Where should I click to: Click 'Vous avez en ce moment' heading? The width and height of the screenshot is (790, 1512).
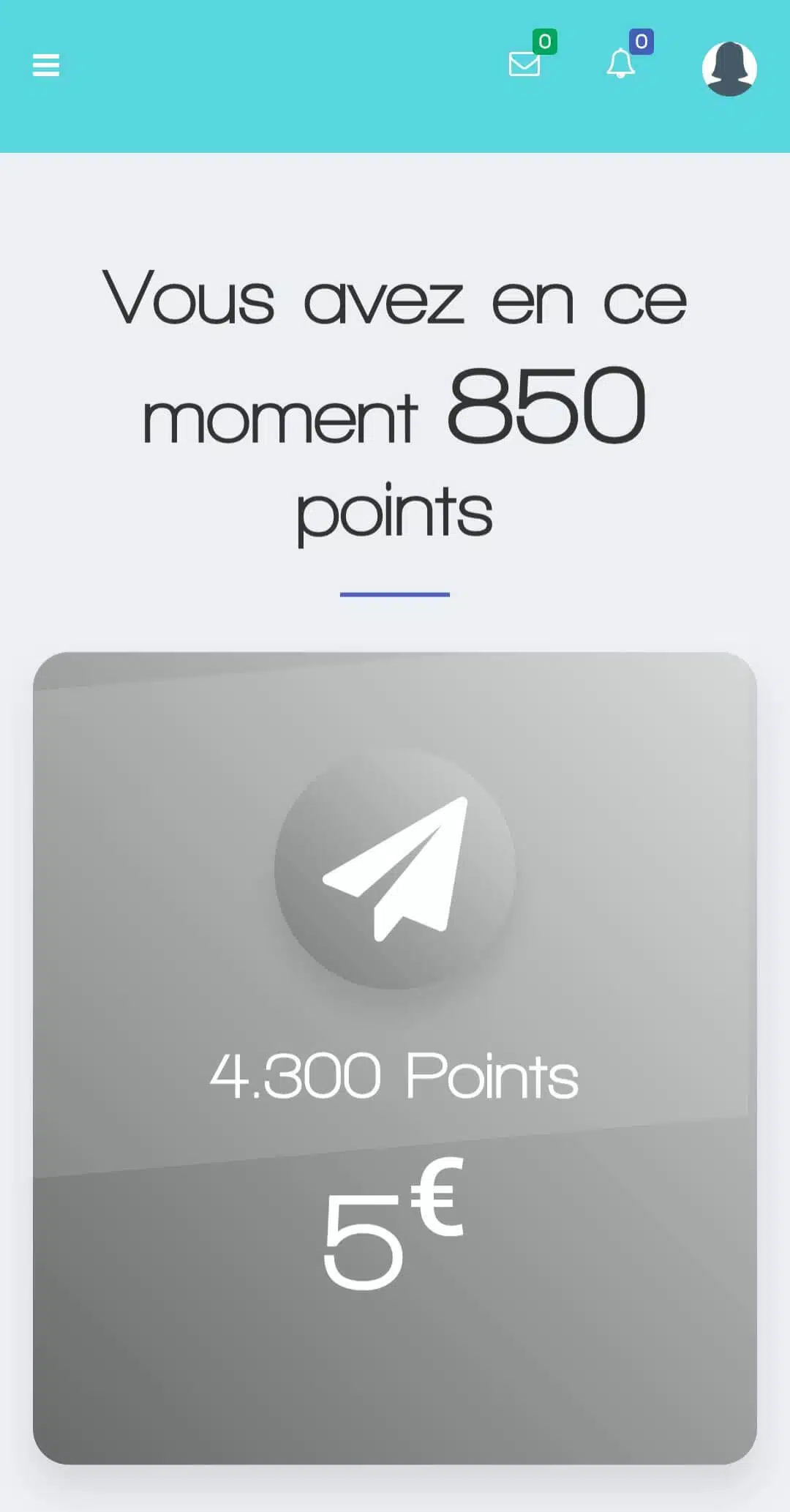[395, 300]
